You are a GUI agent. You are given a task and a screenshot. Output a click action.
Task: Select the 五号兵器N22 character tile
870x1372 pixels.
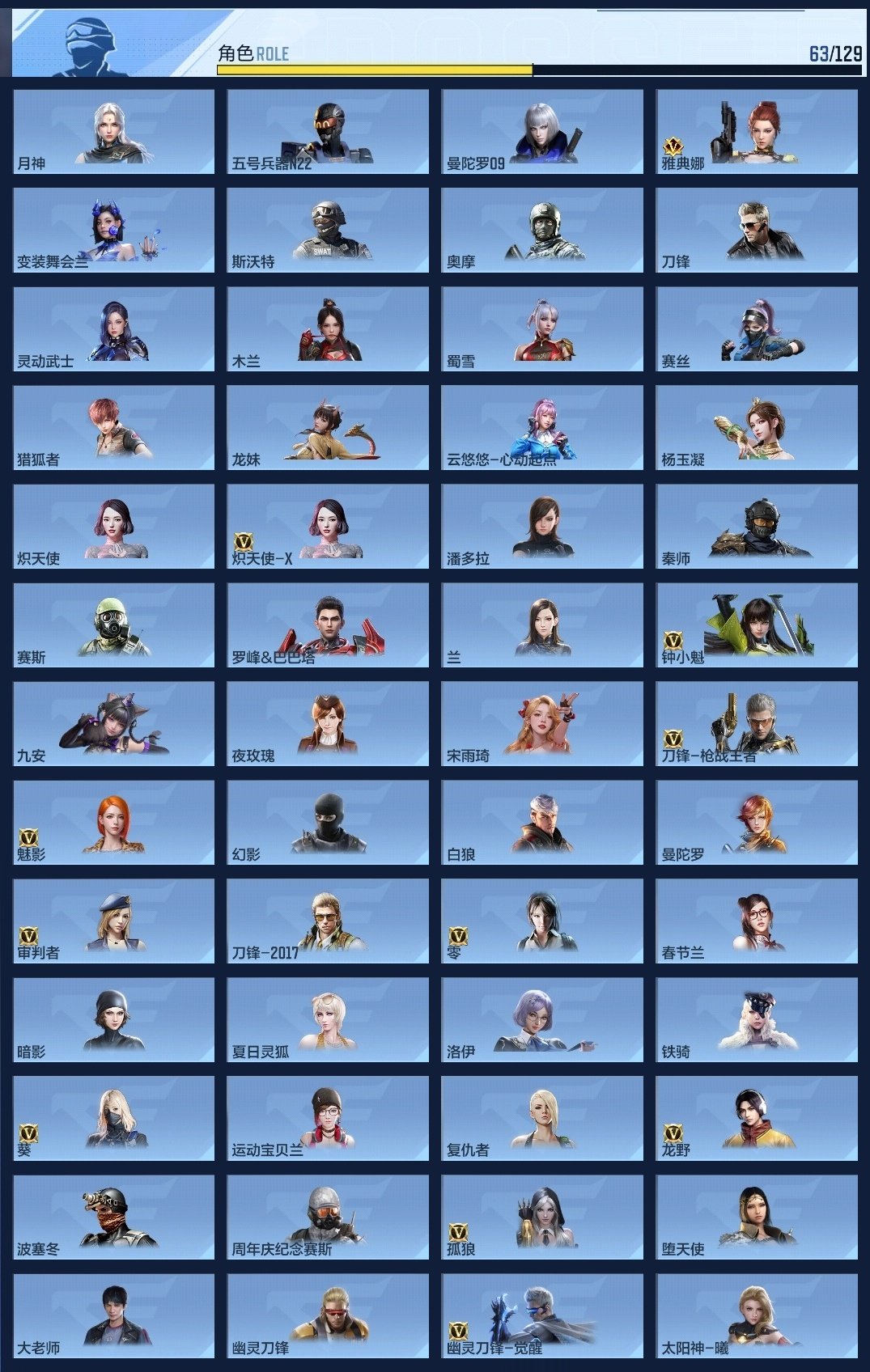[328, 131]
